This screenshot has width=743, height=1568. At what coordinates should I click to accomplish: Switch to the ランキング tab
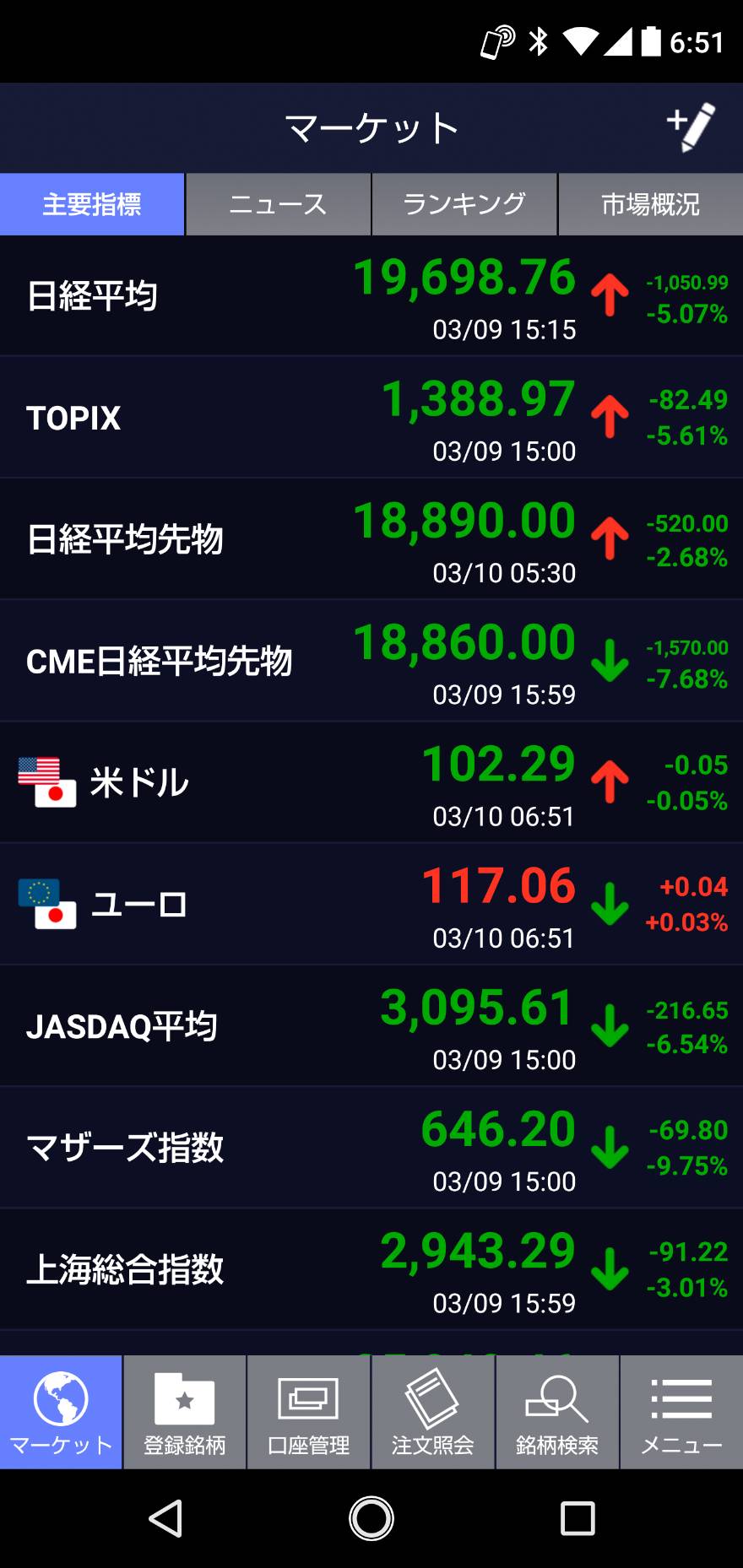click(464, 204)
